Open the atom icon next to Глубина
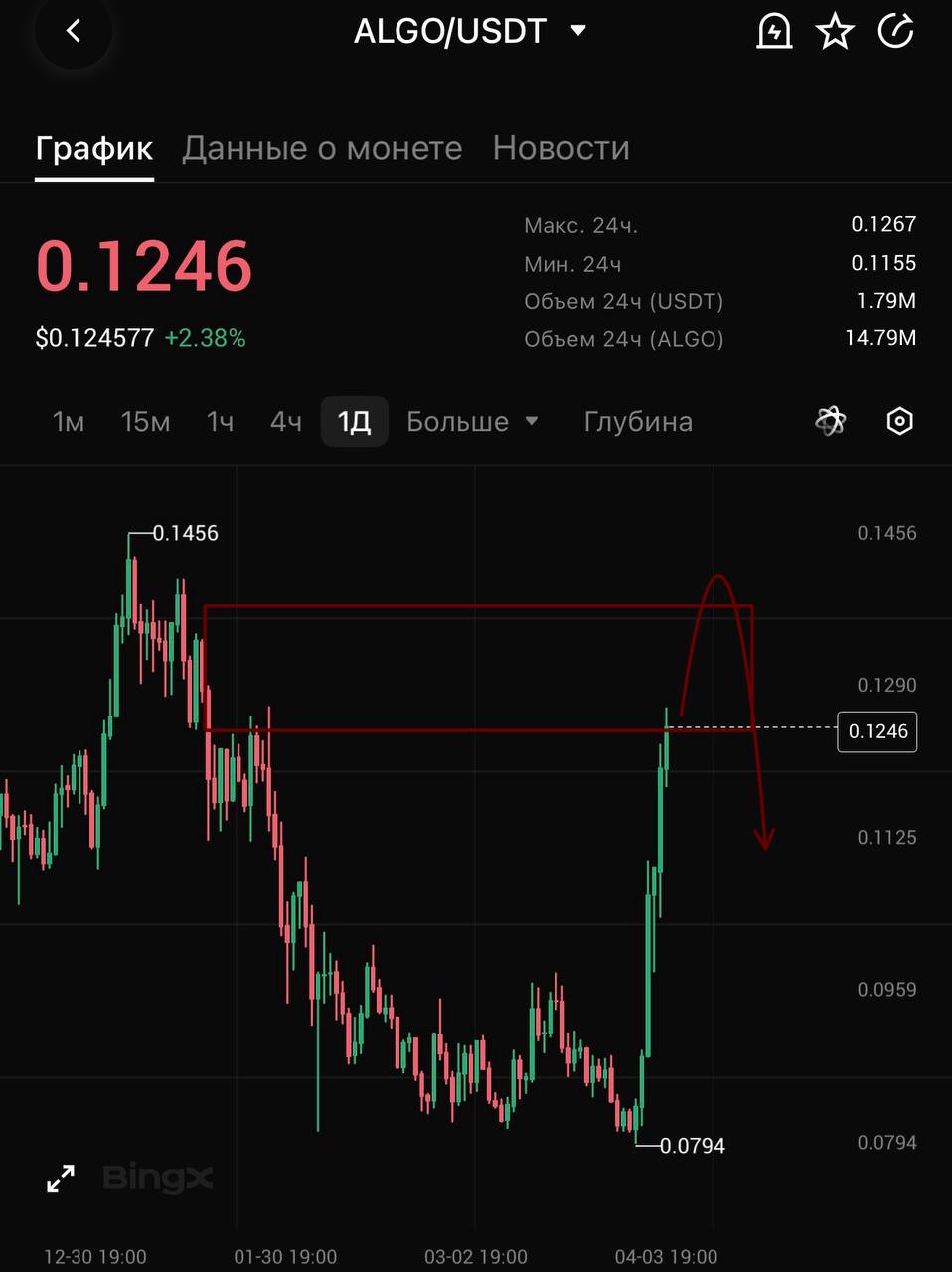The height and width of the screenshot is (1272, 952). click(830, 422)
